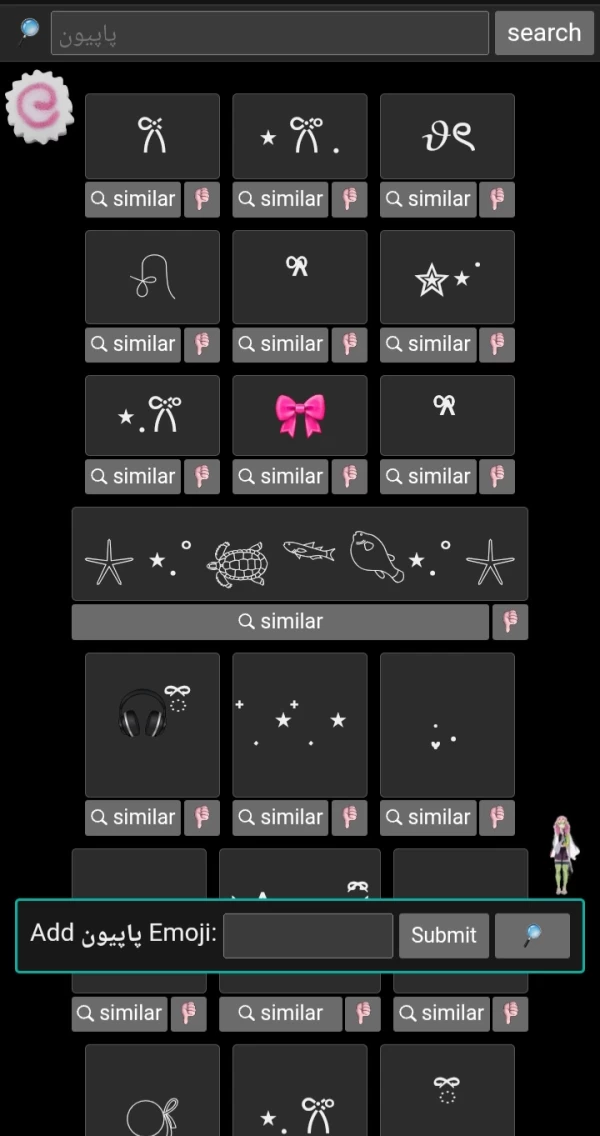This screenshot has height=1136, width=600.
Task: Tap the pink swirl narutomaki logo
Action: (x=40, y=107)
